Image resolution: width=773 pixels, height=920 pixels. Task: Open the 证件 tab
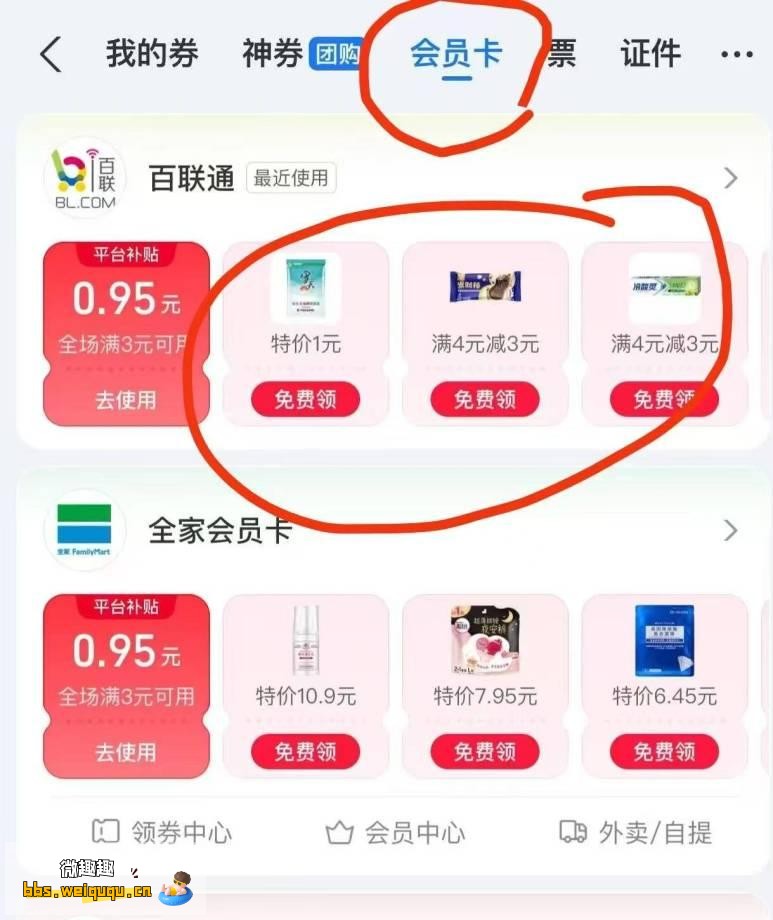[650, 55]
